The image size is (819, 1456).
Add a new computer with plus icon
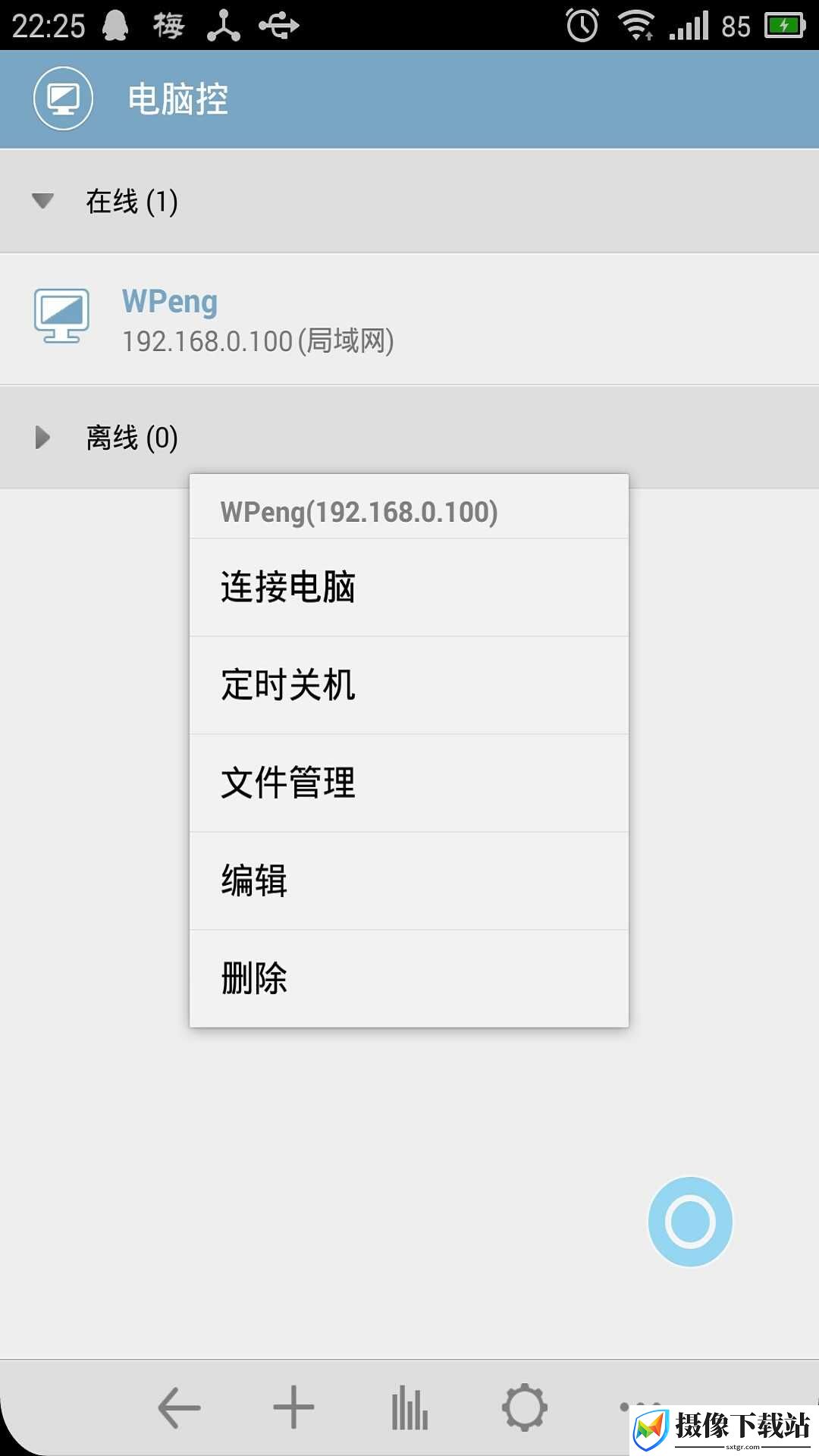(293, 1407)
